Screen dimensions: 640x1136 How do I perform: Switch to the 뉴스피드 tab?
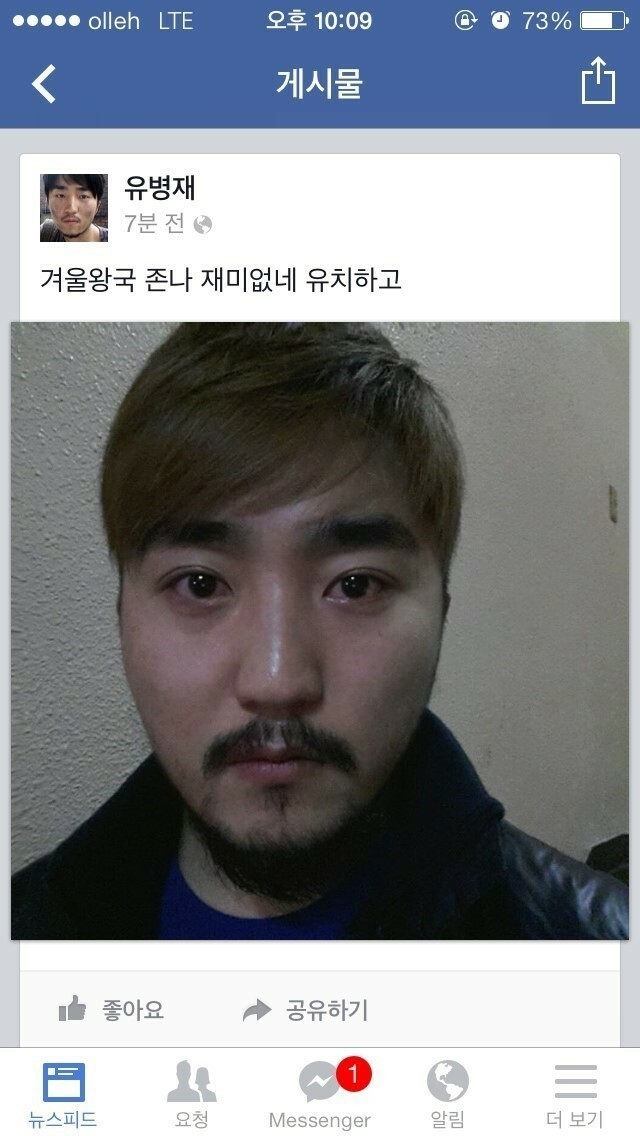click(64, 1094)
